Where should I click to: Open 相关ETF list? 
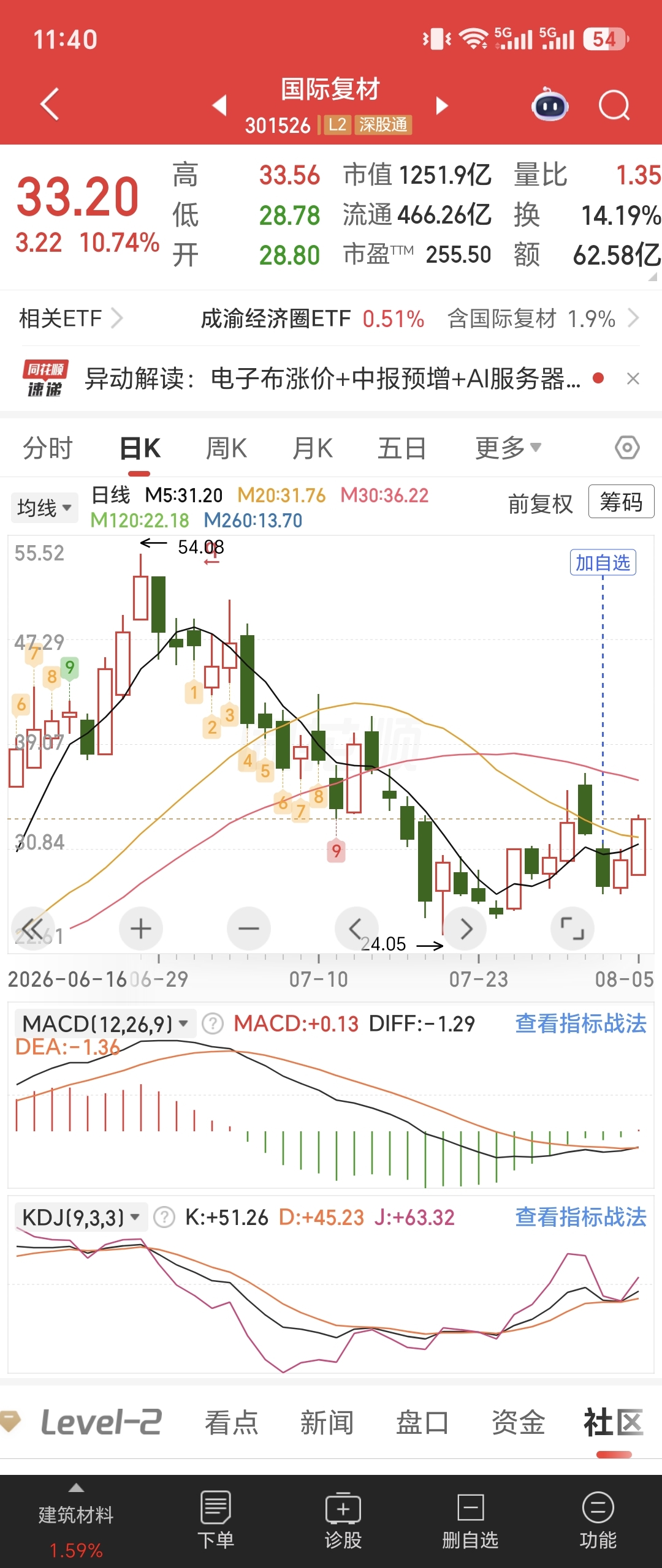coord(70,318)
